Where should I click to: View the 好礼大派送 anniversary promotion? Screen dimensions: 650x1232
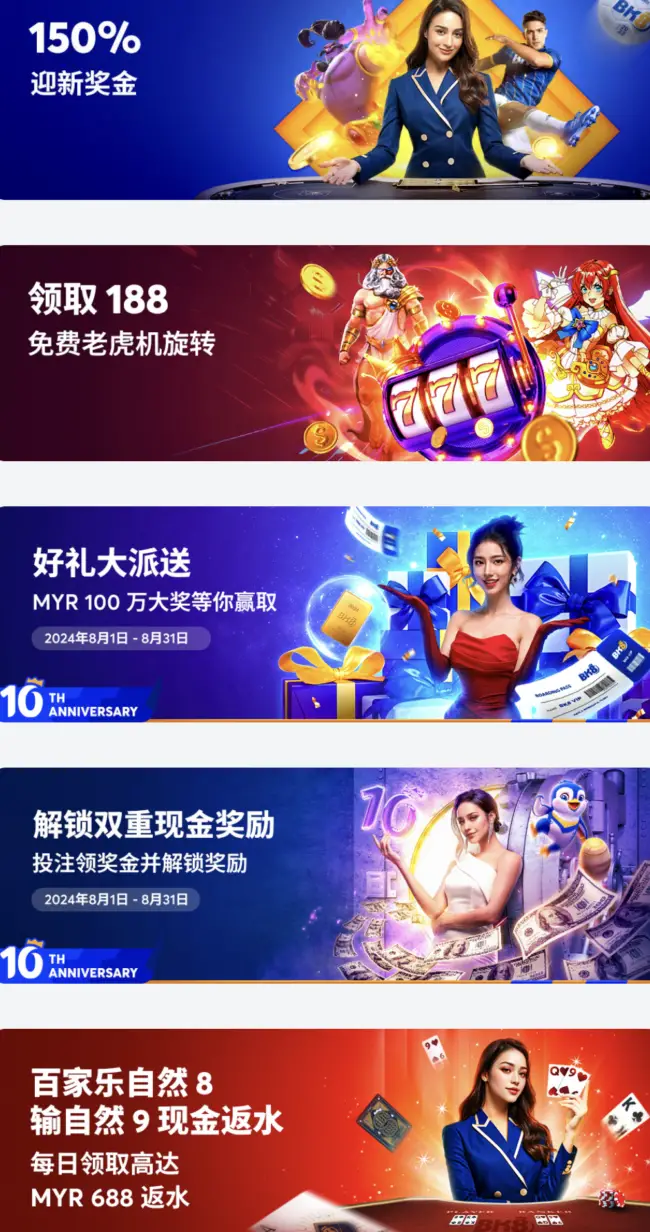(325, 614)
